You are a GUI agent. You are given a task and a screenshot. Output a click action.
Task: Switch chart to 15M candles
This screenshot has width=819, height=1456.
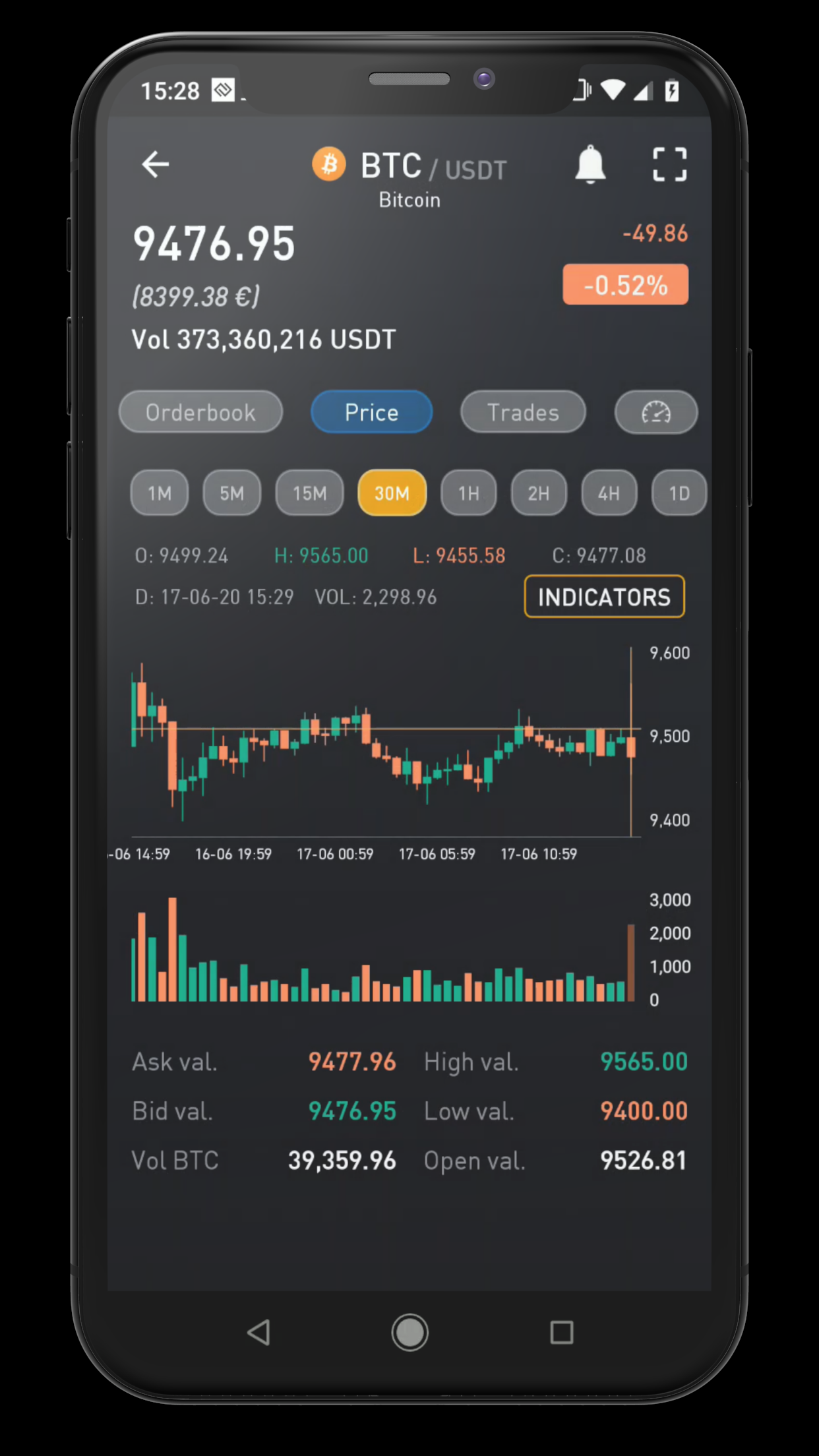point(309,493)
